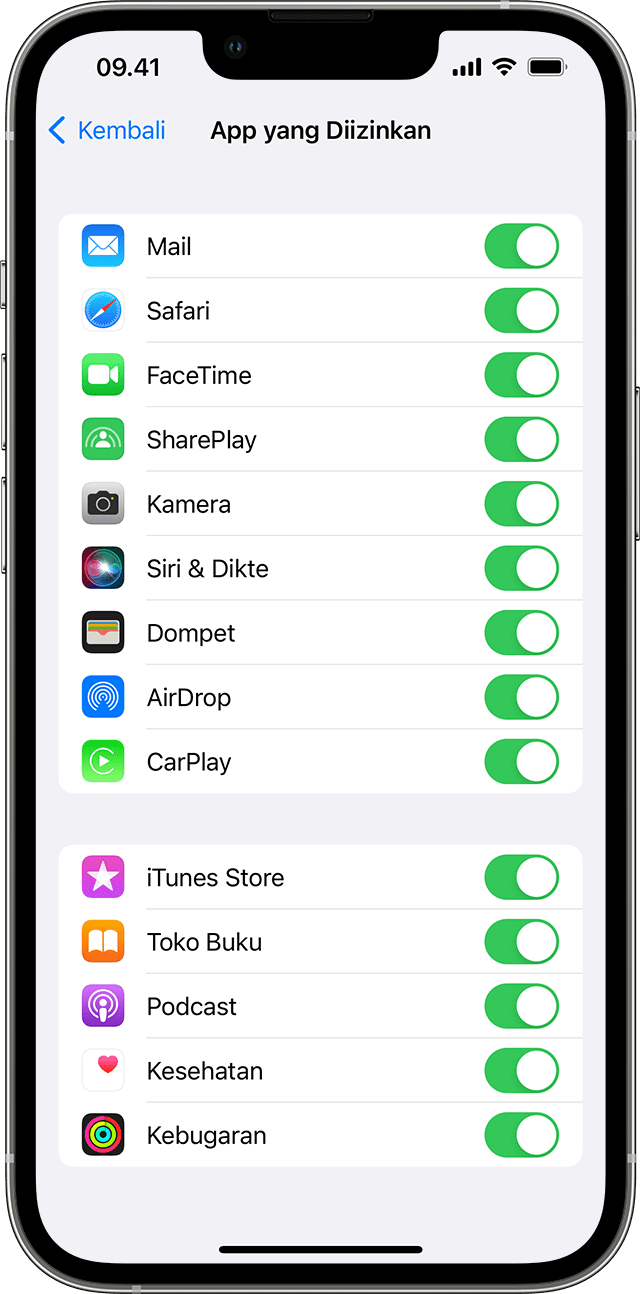This screenshot has width=640, height=1294.
Task: Turn off iTunes Store access
Action: pyautogui.click(x=521, y=878)
